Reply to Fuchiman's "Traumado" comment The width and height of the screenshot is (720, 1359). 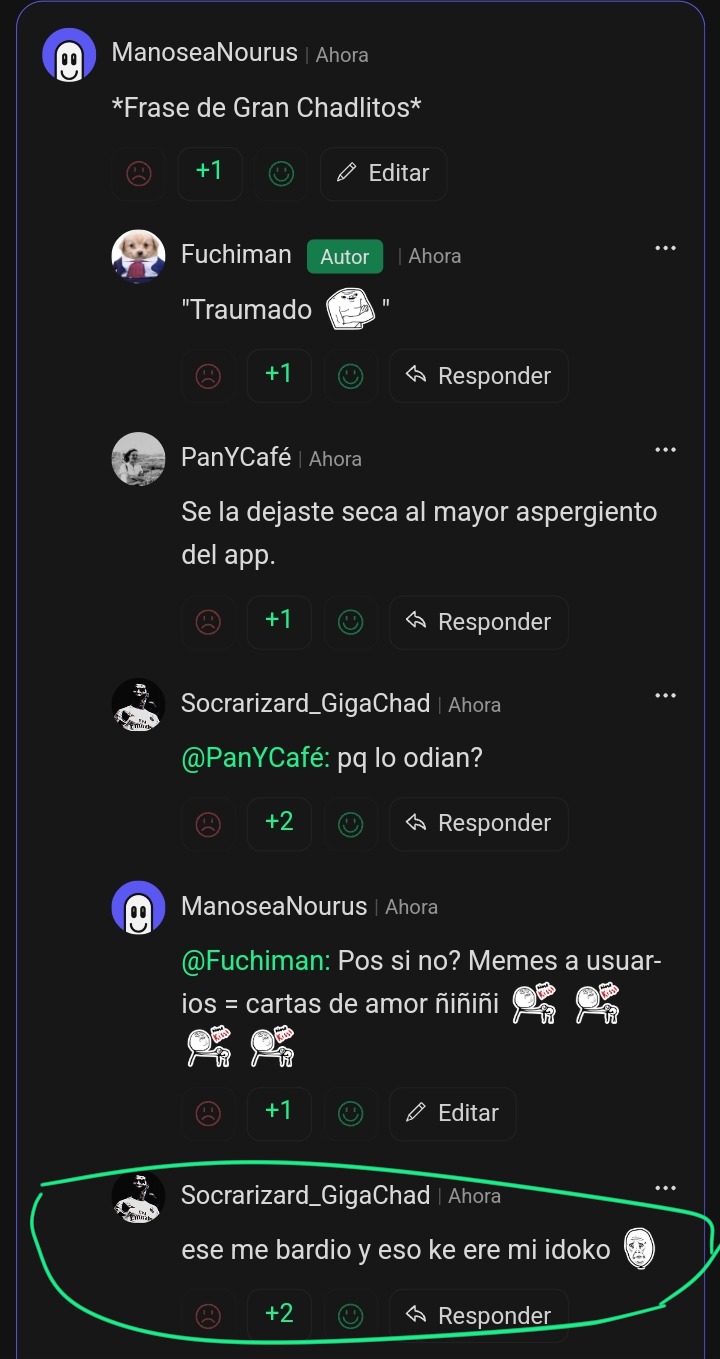pos(479,376)
